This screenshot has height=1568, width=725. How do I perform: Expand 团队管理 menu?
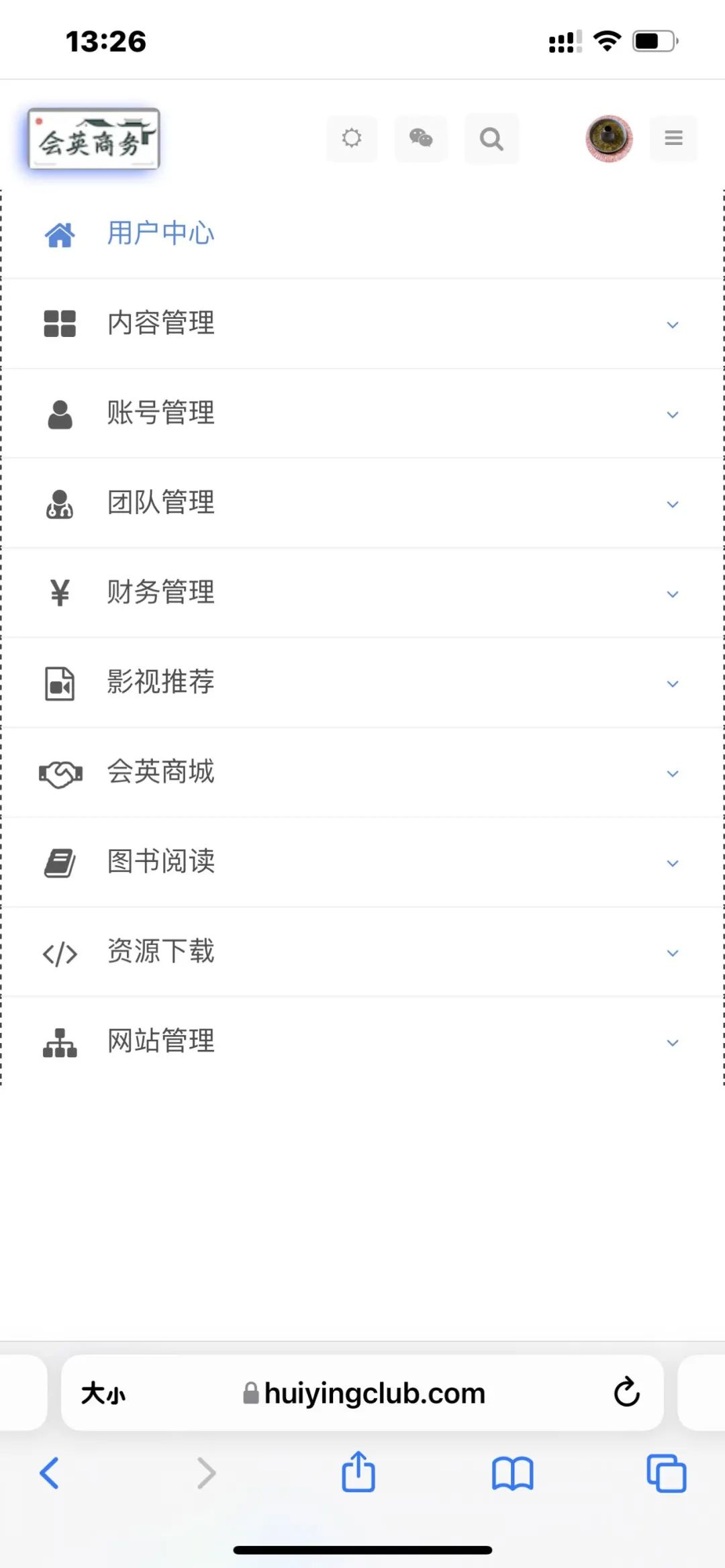tap(362, 503)
